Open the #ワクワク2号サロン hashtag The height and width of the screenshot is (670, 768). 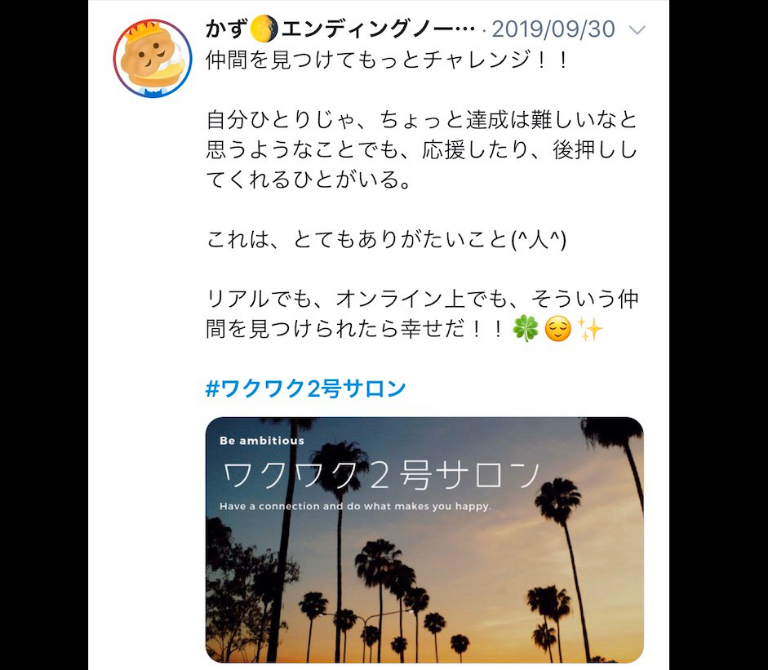[x=306, y=389]
